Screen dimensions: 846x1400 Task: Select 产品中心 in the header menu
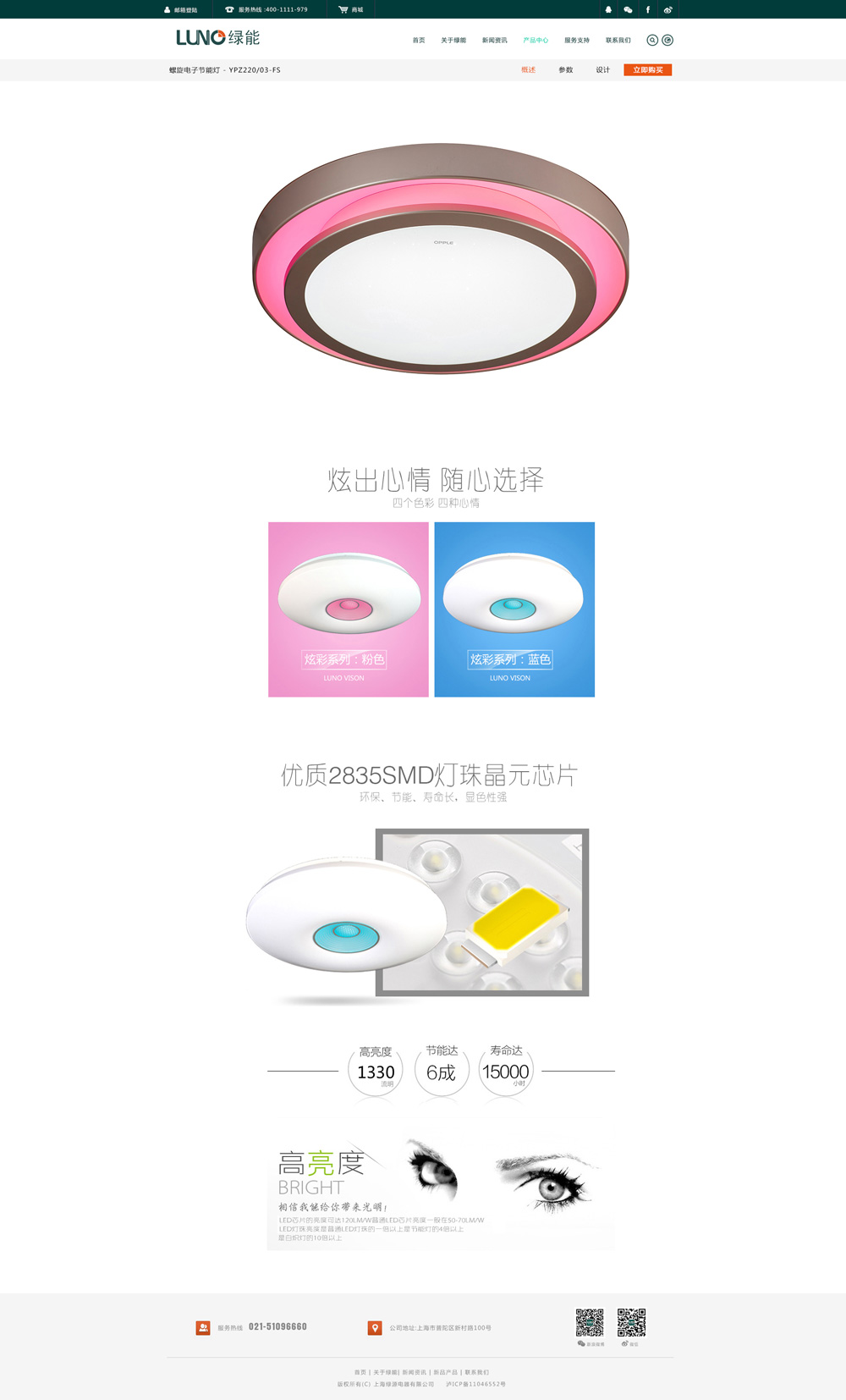(536, 41)
